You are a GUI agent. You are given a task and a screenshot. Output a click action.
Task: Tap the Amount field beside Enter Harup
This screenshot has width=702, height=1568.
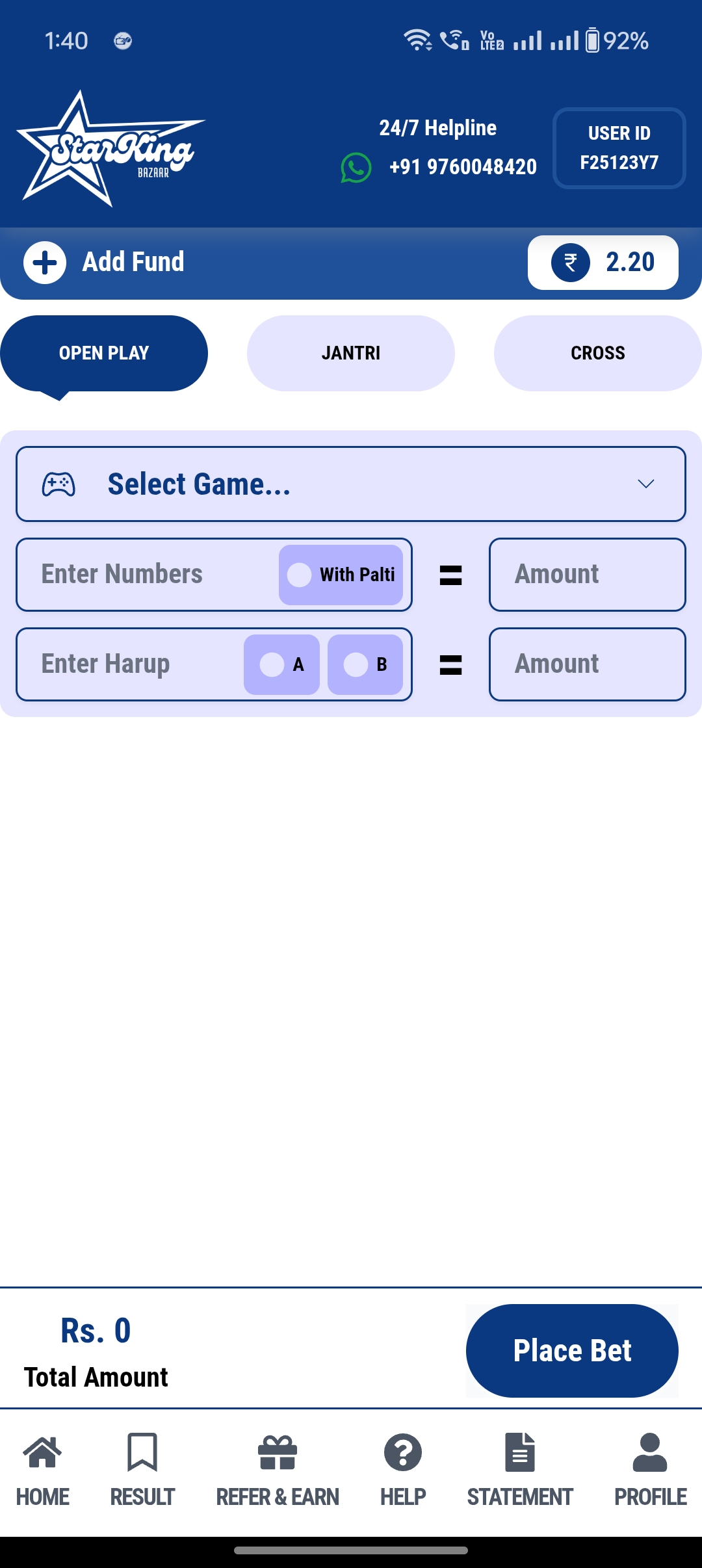(587, 664)
